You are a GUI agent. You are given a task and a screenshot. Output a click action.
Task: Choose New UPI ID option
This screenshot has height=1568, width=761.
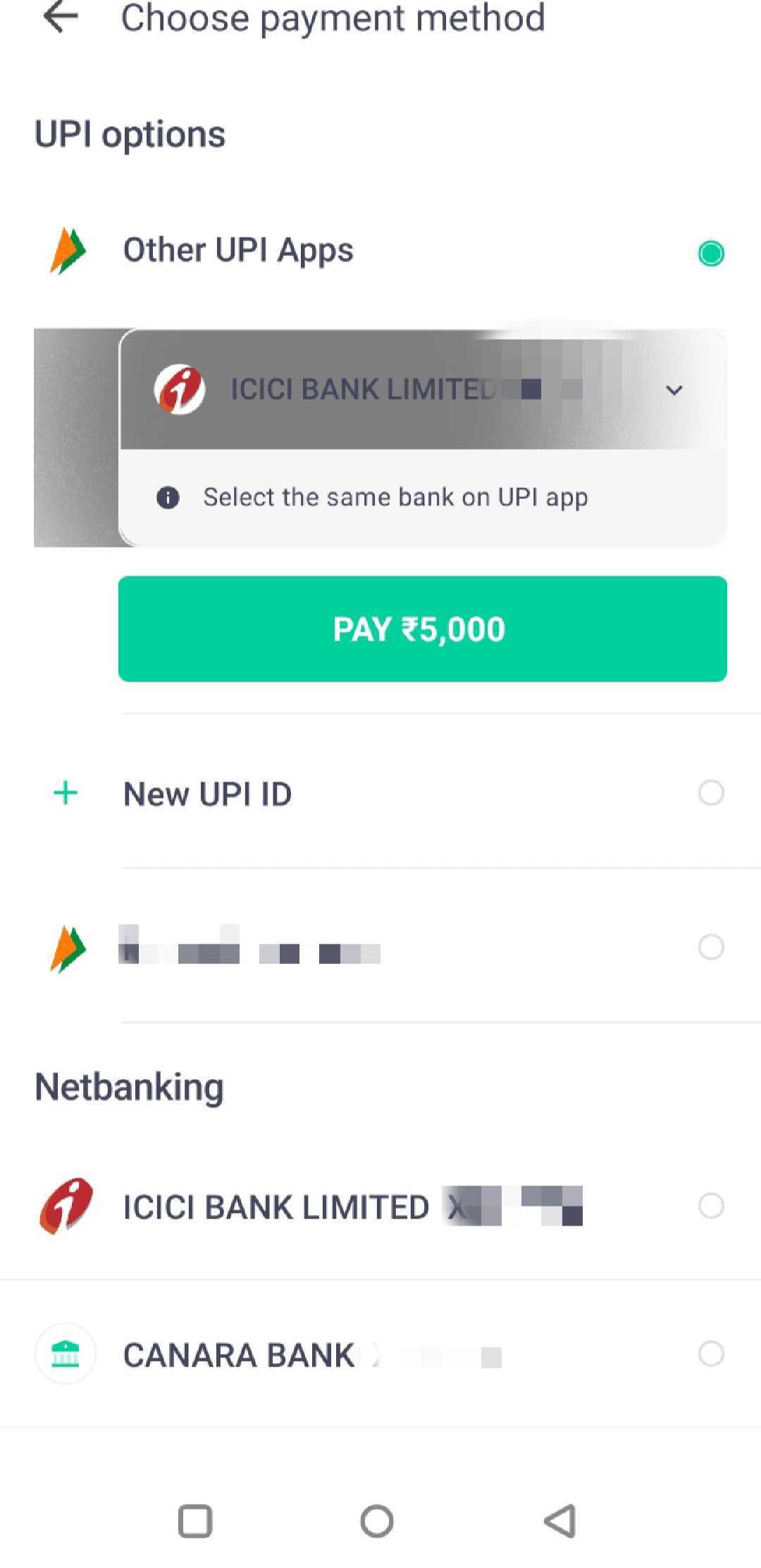(x=380, y=794)
